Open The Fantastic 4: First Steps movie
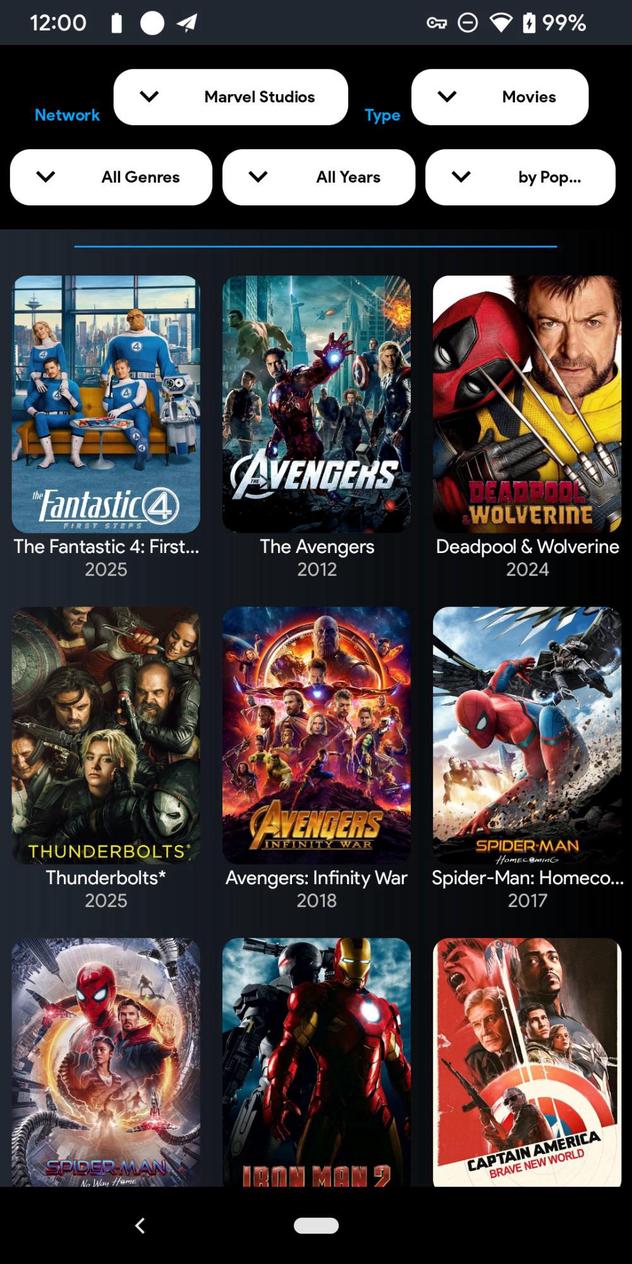The image size is (632, 1264). (x=106, y=404)
